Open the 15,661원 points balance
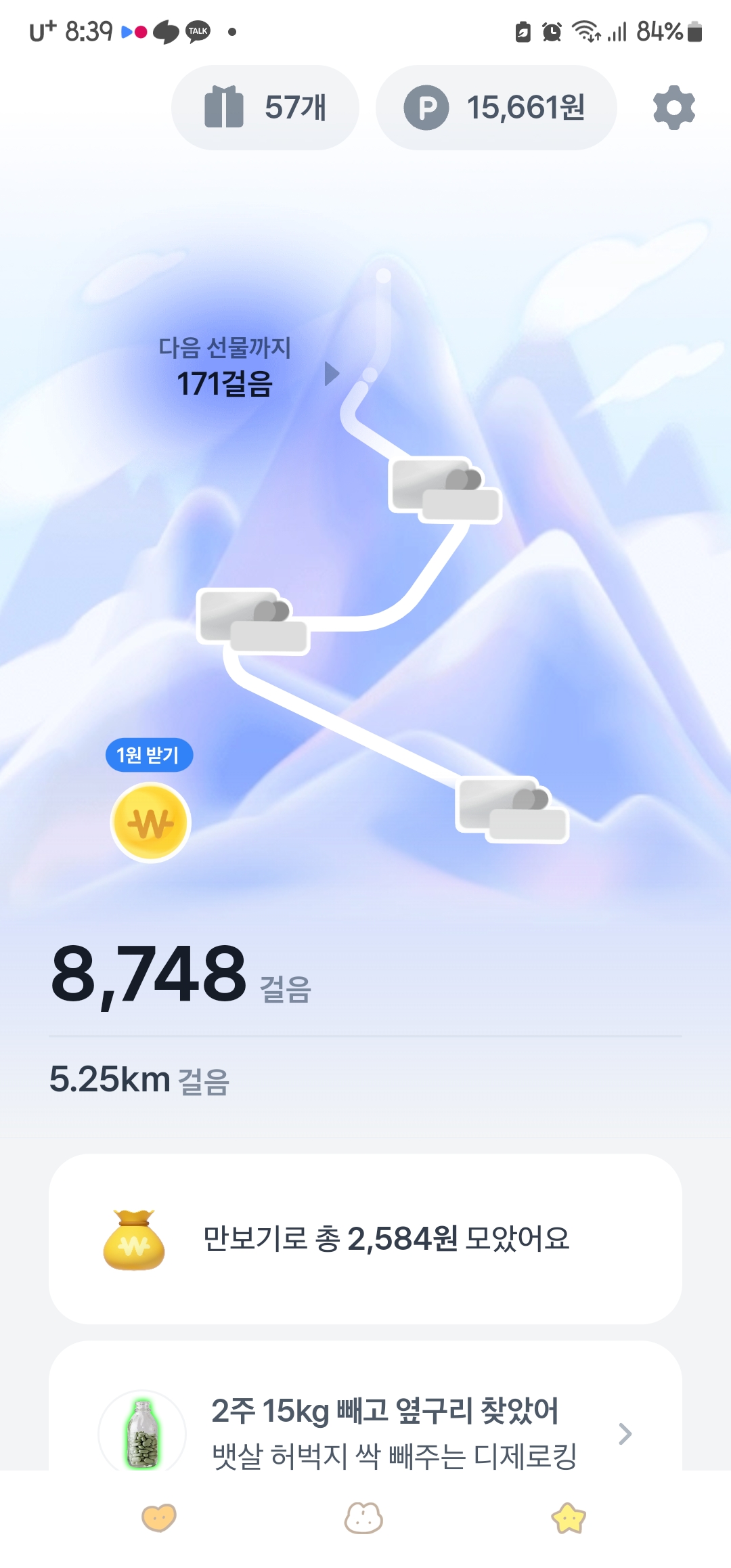The height and width of the screenshot is (1568, 731). pyautogui.click(x=496, y=108)
